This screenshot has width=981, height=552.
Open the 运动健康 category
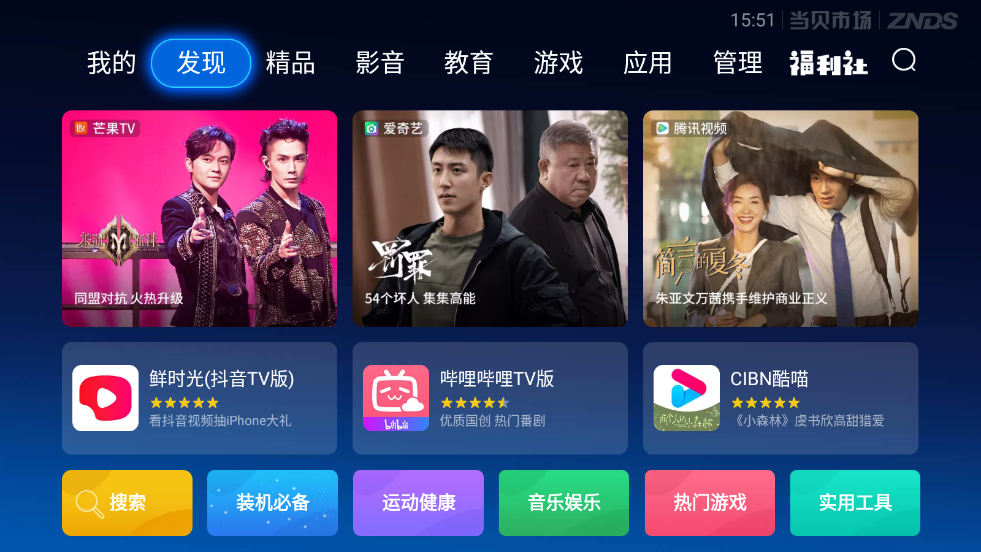pyautogui.click(x=418, y=503)
